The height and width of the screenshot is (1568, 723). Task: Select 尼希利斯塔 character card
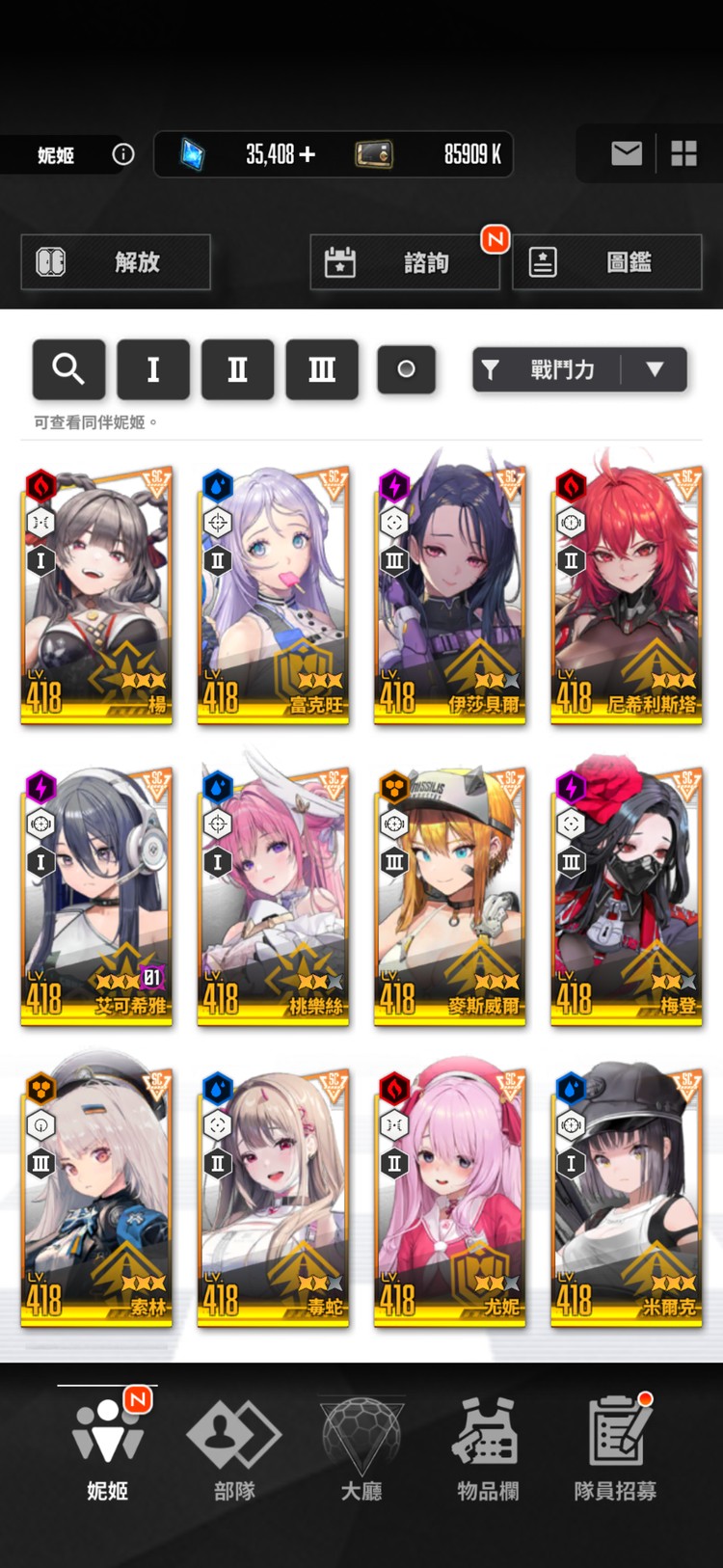coord(627,594)
